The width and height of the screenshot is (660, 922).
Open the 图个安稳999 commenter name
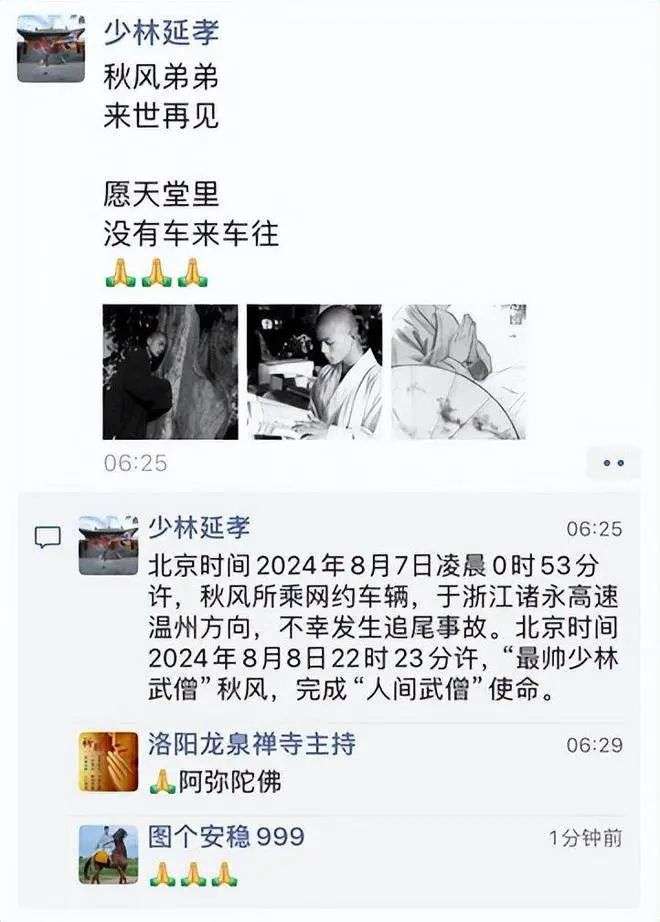tap(225, 836)
